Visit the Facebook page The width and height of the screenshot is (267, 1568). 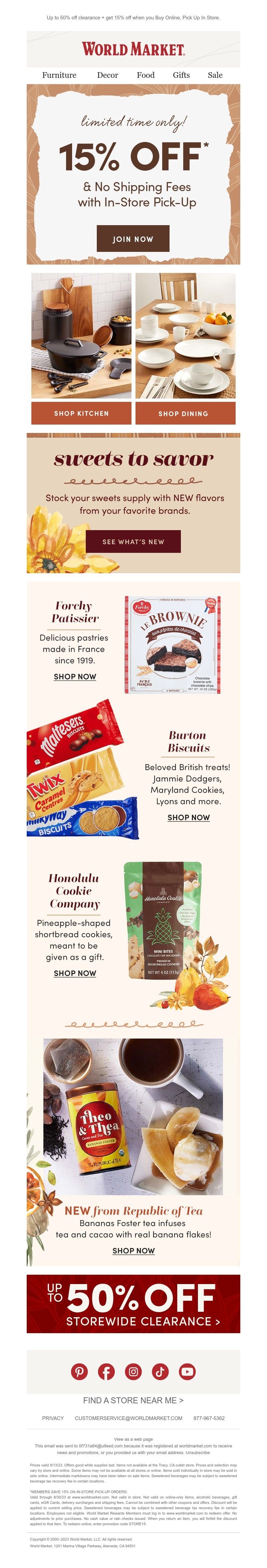tap(106, 1371)
